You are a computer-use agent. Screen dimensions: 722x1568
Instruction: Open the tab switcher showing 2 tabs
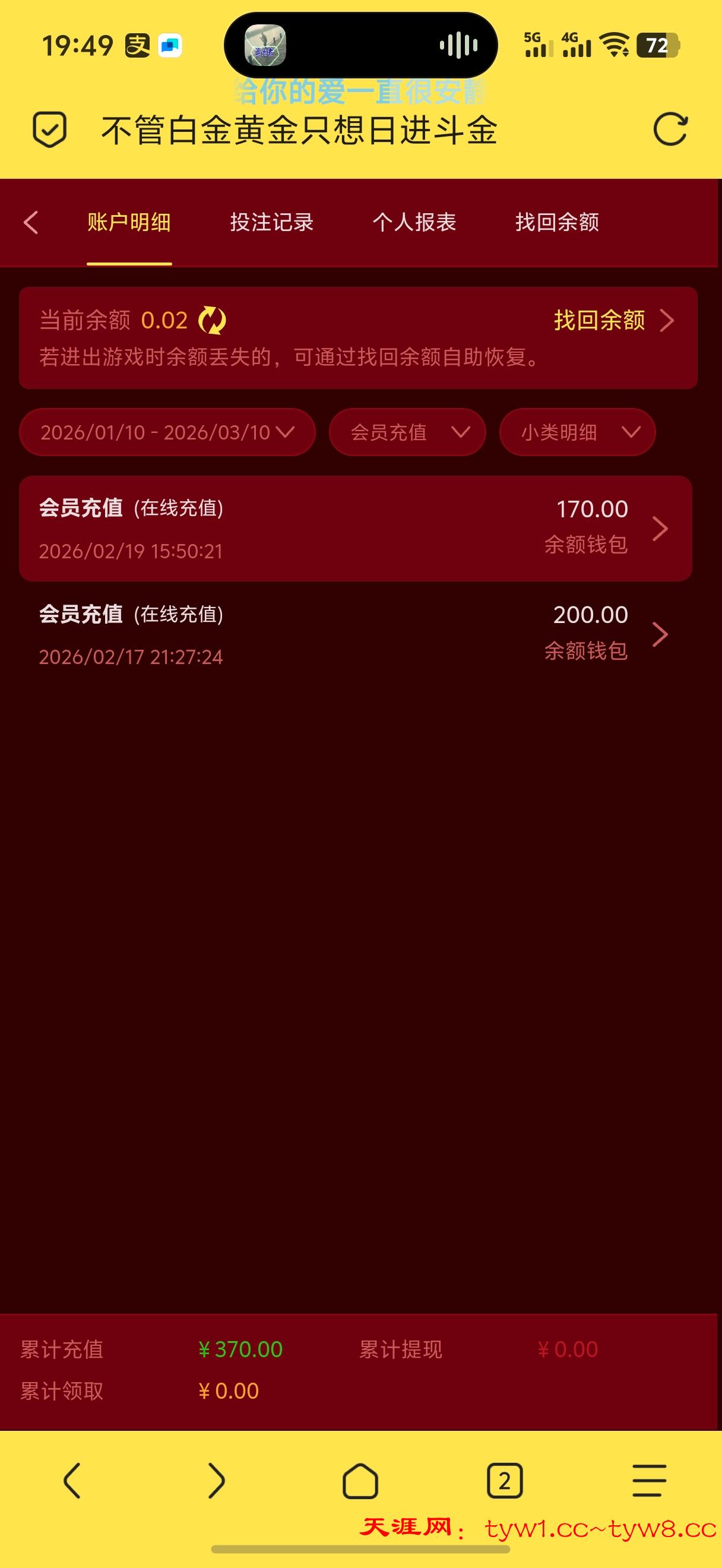(505, 1480)
